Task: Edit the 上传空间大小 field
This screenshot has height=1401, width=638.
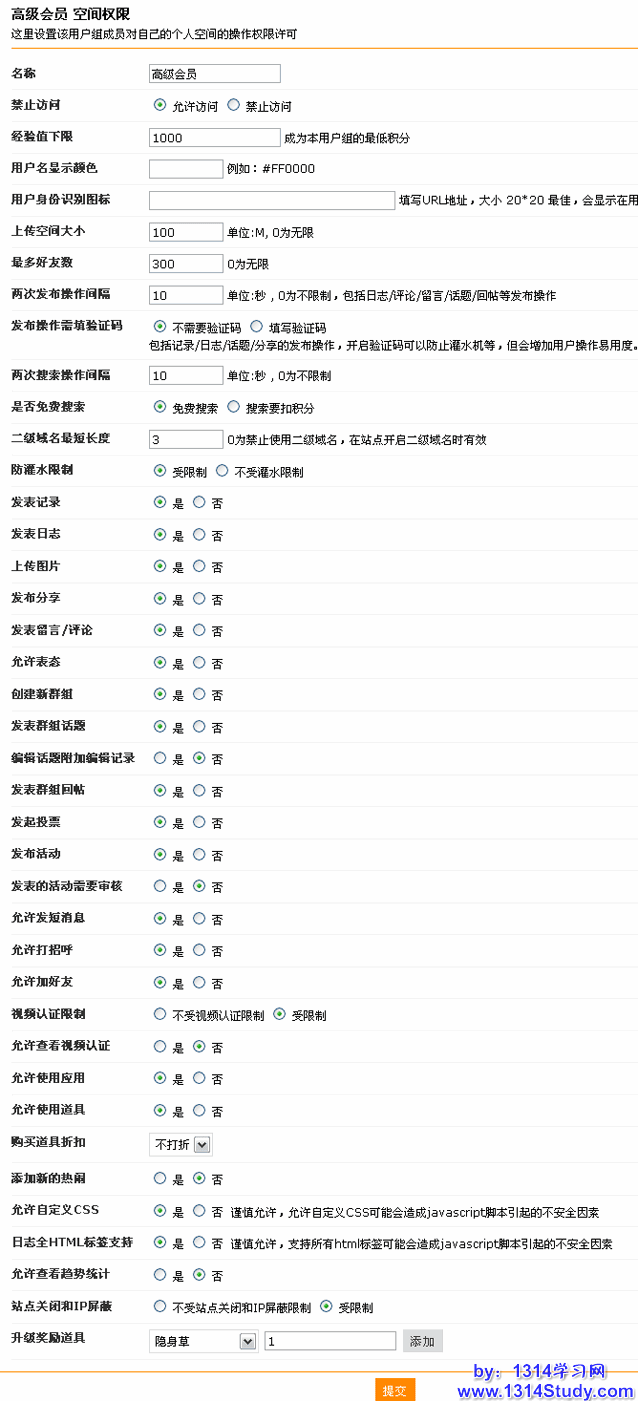Action: [x=186, y=232]
